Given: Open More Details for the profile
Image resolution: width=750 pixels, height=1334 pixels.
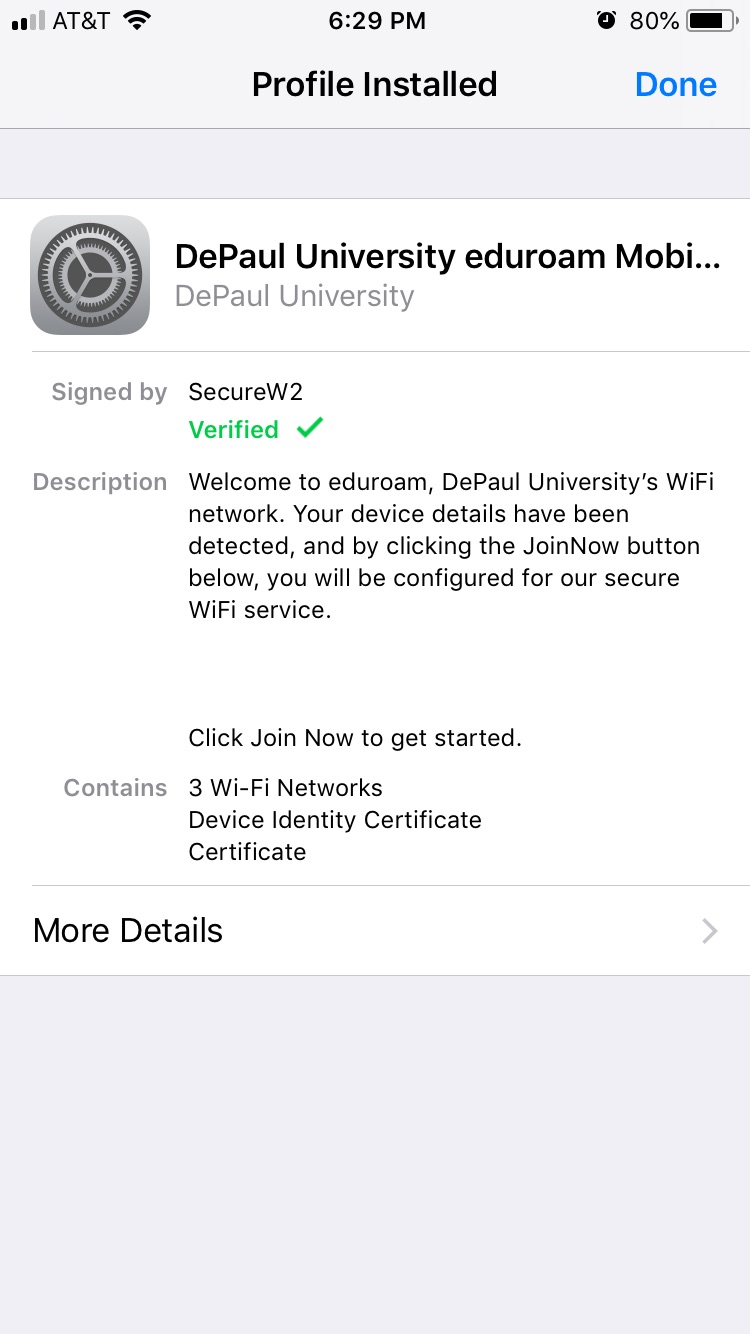Looking at the screenshot, I should point(375,931).
